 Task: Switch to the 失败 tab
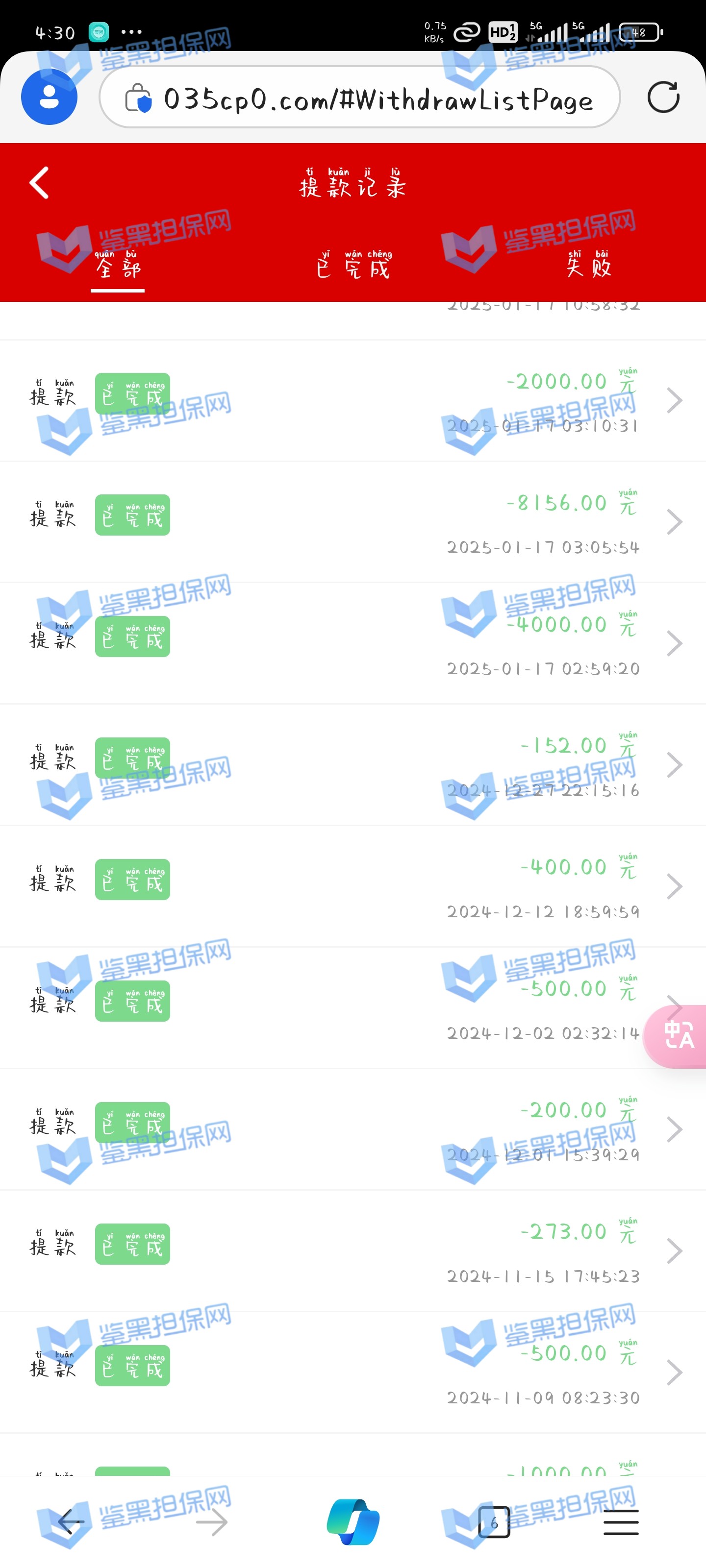pyautogui.click(x=588, y=266)
